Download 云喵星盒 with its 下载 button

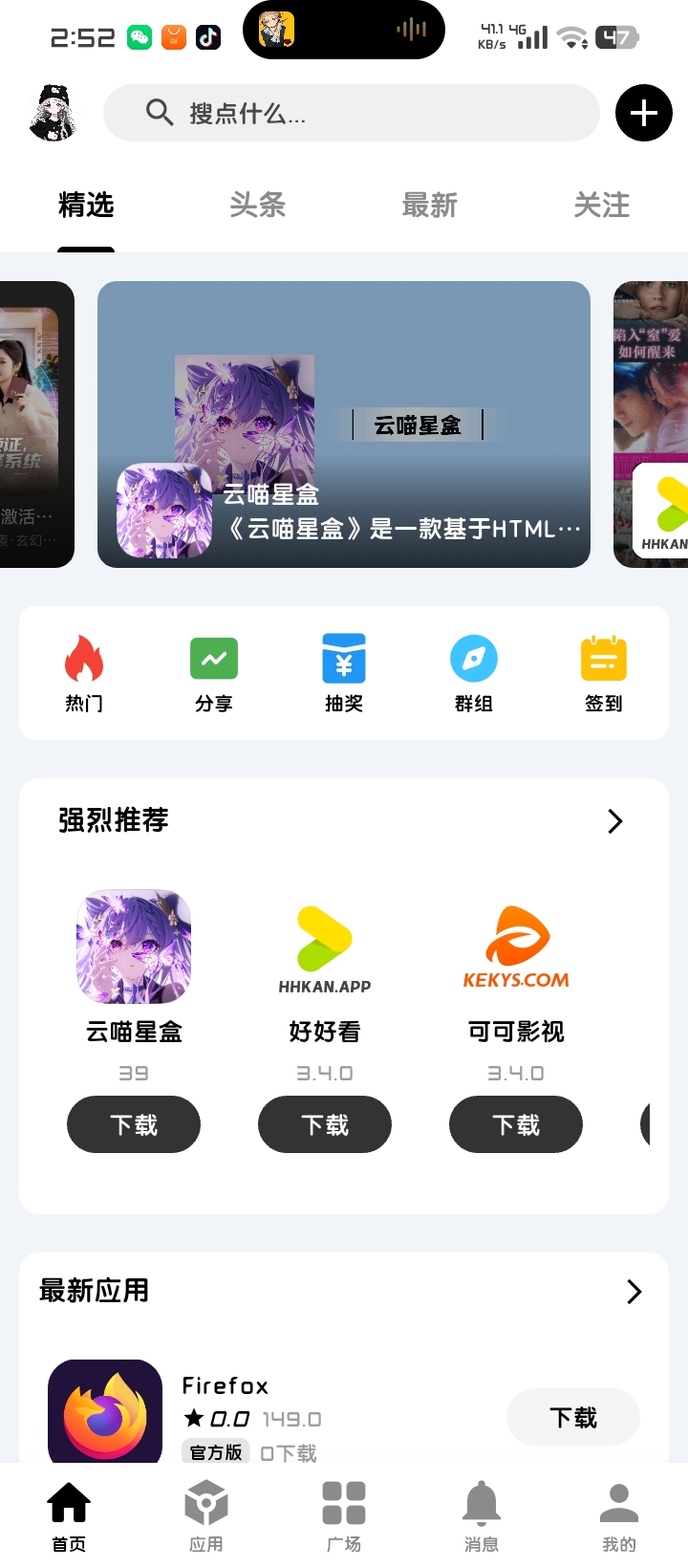(133, 1124)
